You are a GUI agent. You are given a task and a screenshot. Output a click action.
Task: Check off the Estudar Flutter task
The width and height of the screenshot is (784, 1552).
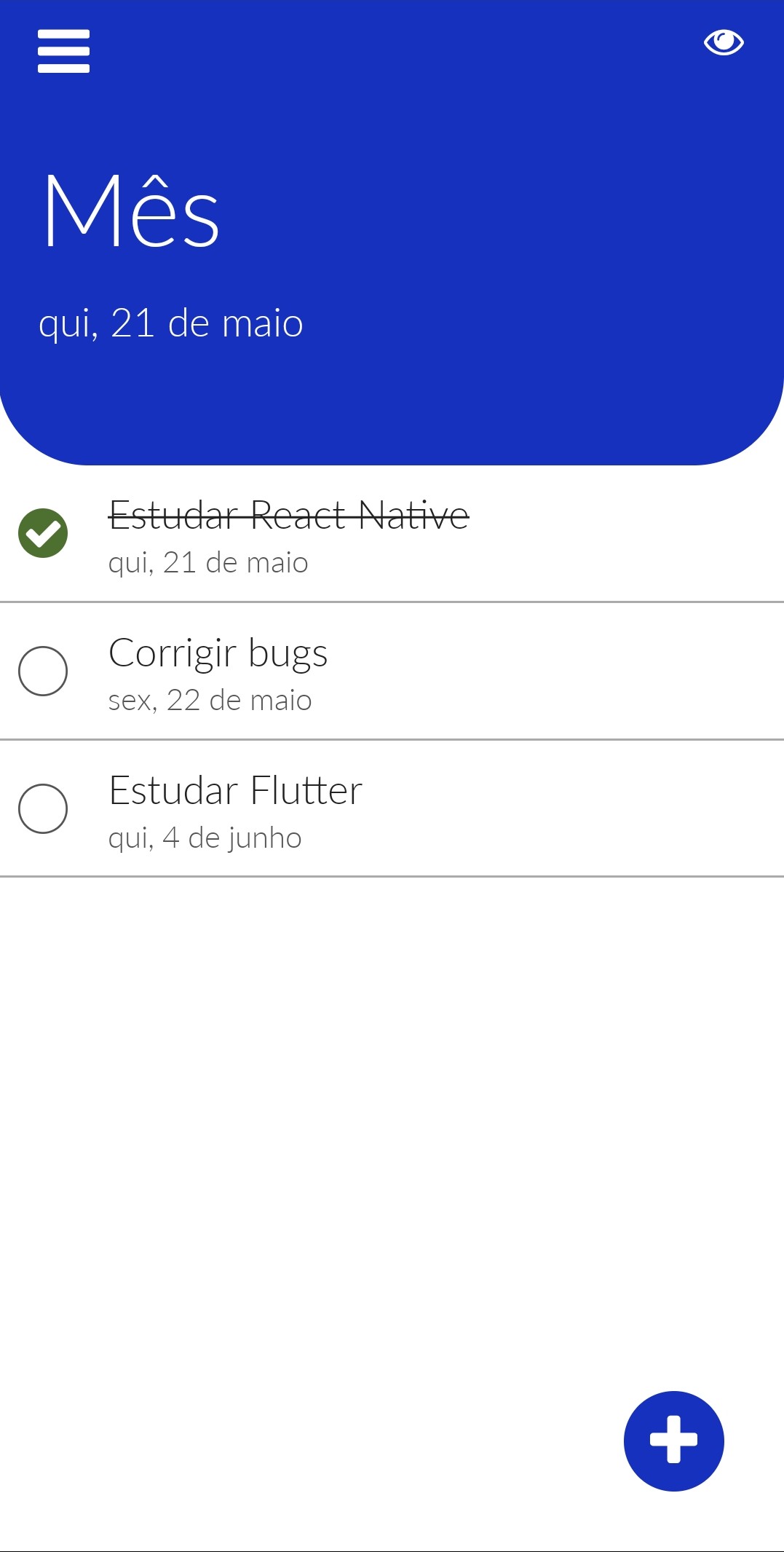[43, 808]
